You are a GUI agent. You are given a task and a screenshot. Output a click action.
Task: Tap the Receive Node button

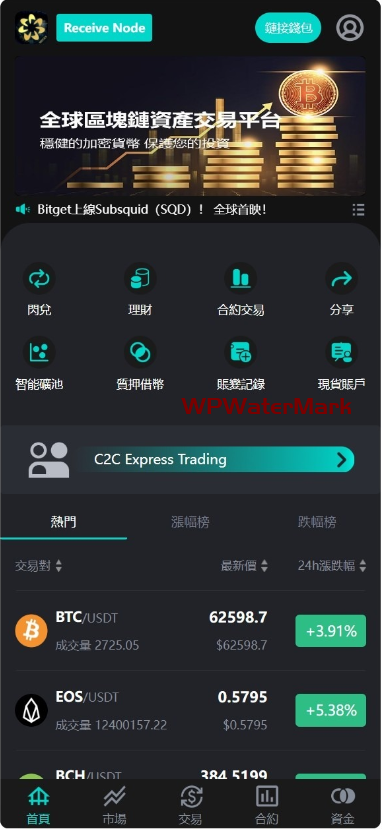104,27
